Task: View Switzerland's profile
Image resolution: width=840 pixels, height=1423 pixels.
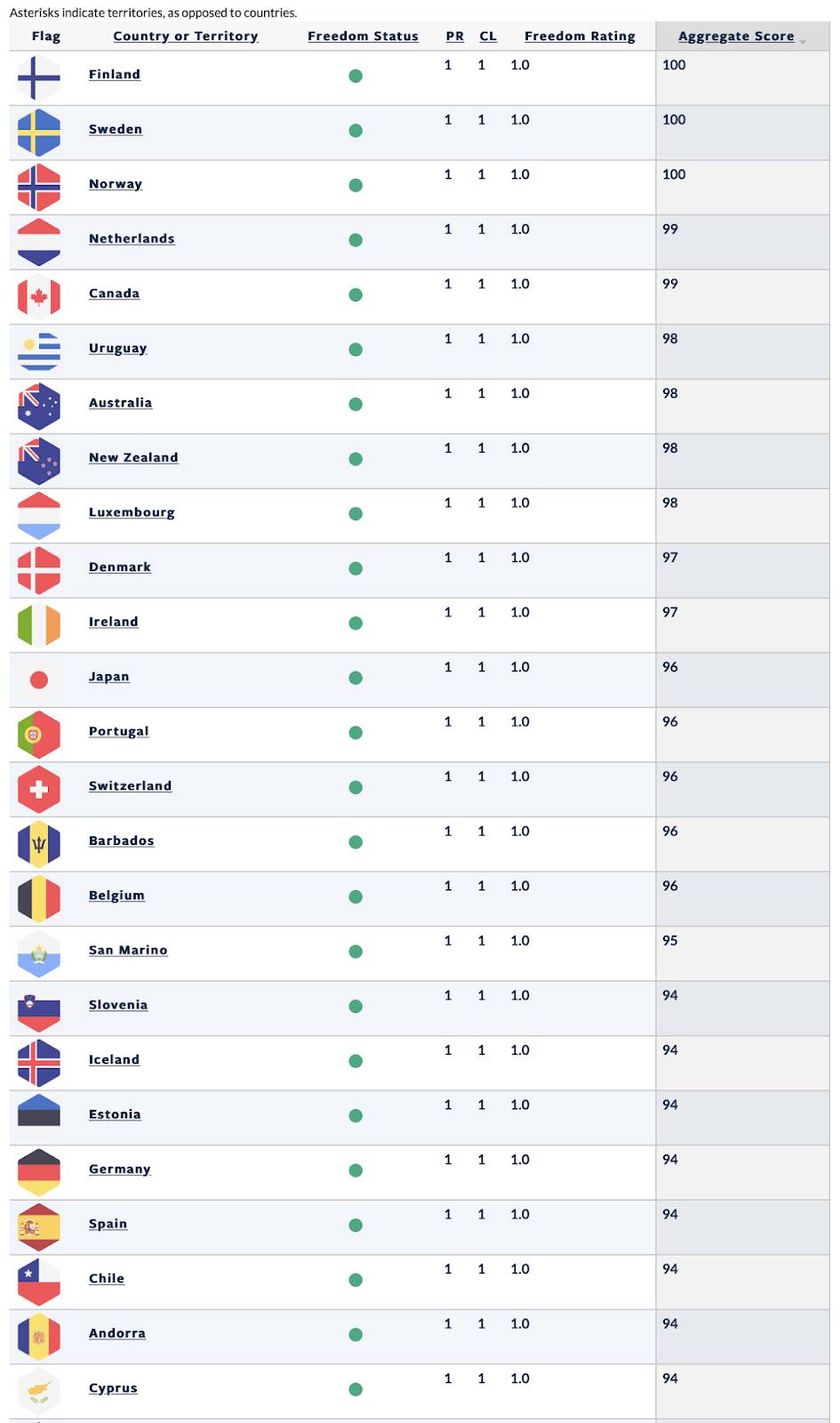Action: click(x=131, y=786)
